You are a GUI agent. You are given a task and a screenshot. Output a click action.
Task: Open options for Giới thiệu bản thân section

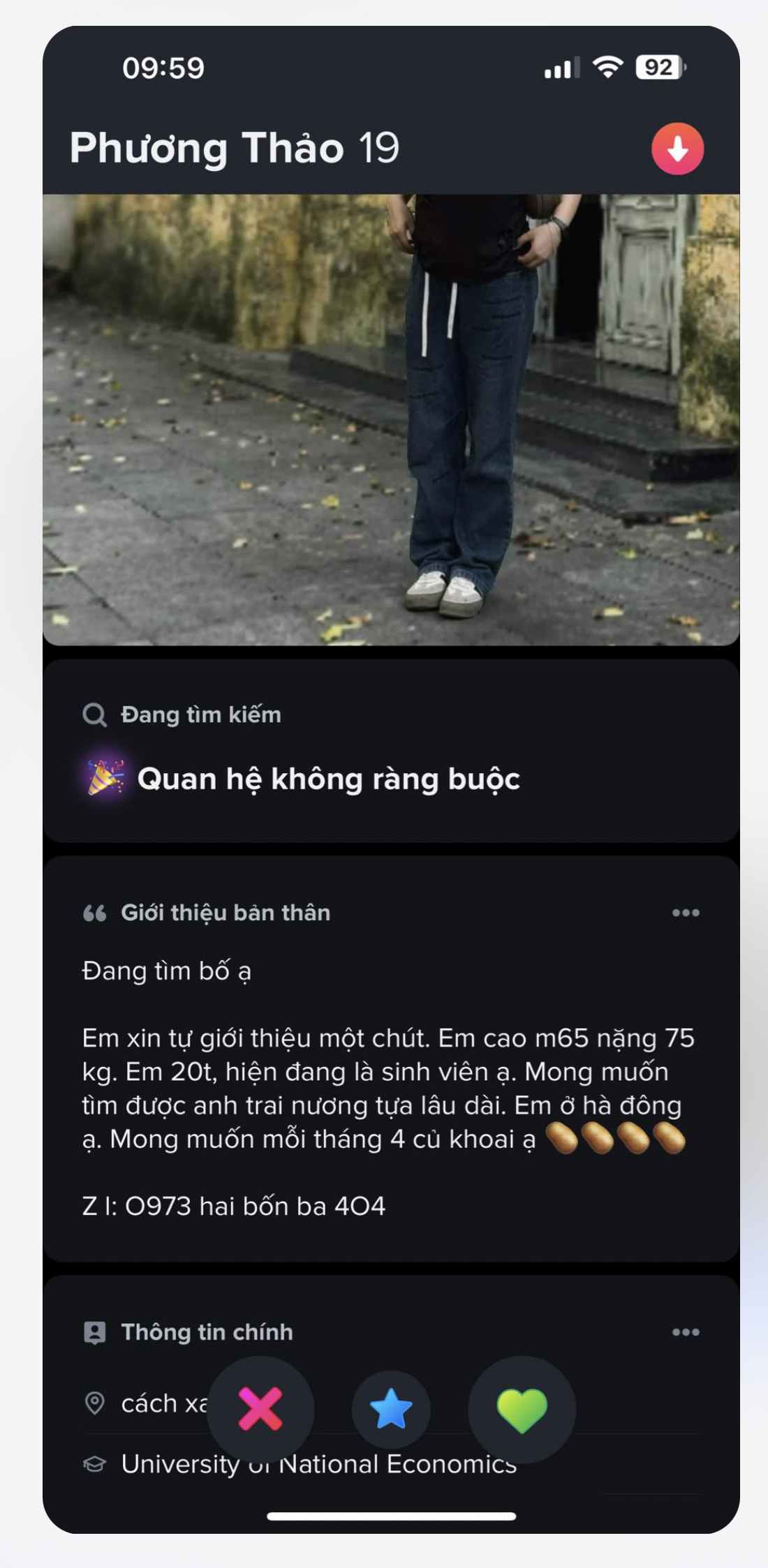pyautogui.click(x=685, y=913)
